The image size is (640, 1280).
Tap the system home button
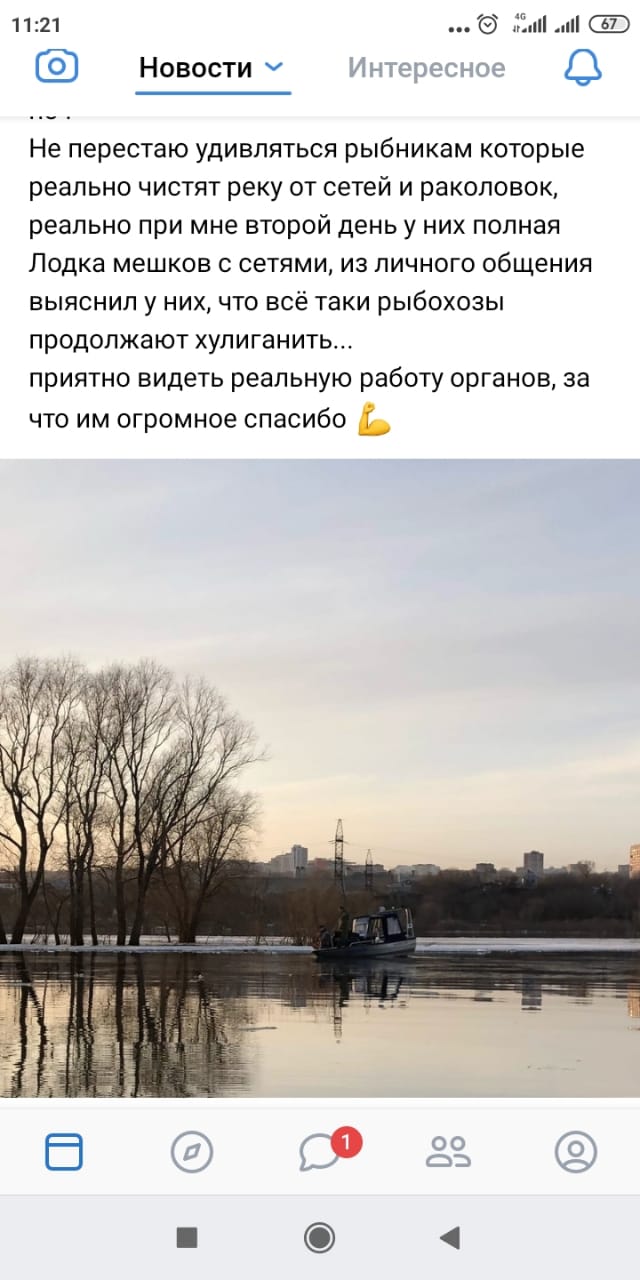[320, 1238]
